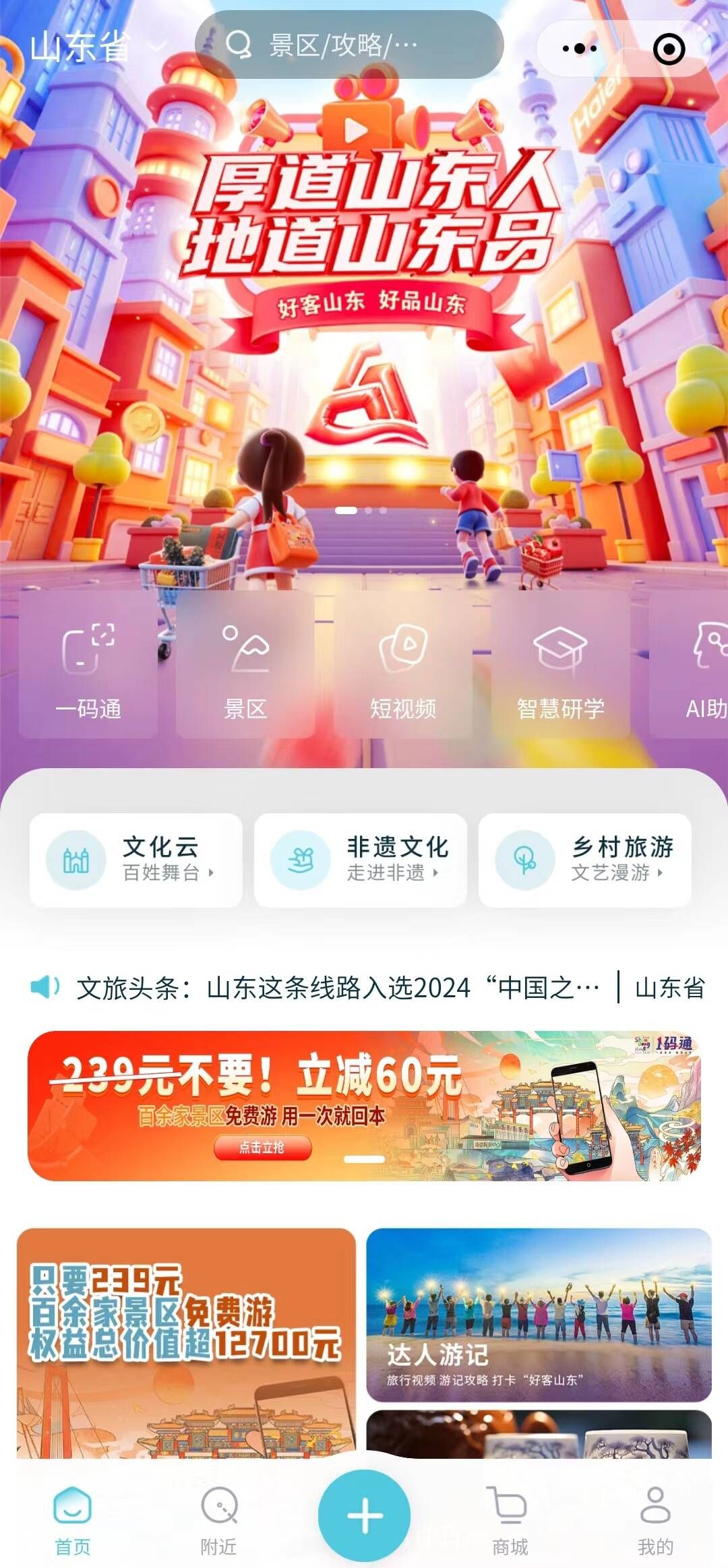728x1568 pixels.
Task: Read the 文旅头条 headline news
Action: [x=337, y=988]
